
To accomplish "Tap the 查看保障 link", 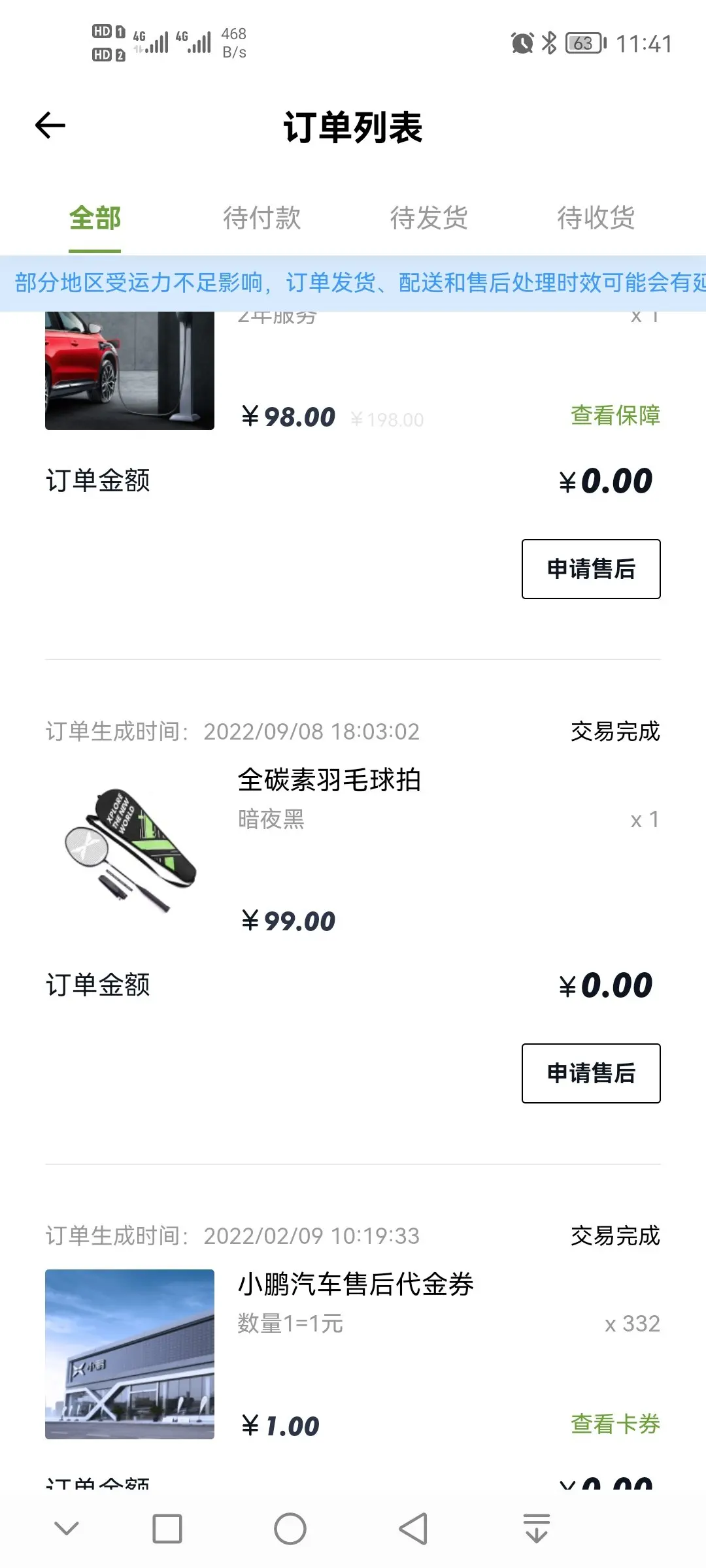I will [x=615, y=416].
